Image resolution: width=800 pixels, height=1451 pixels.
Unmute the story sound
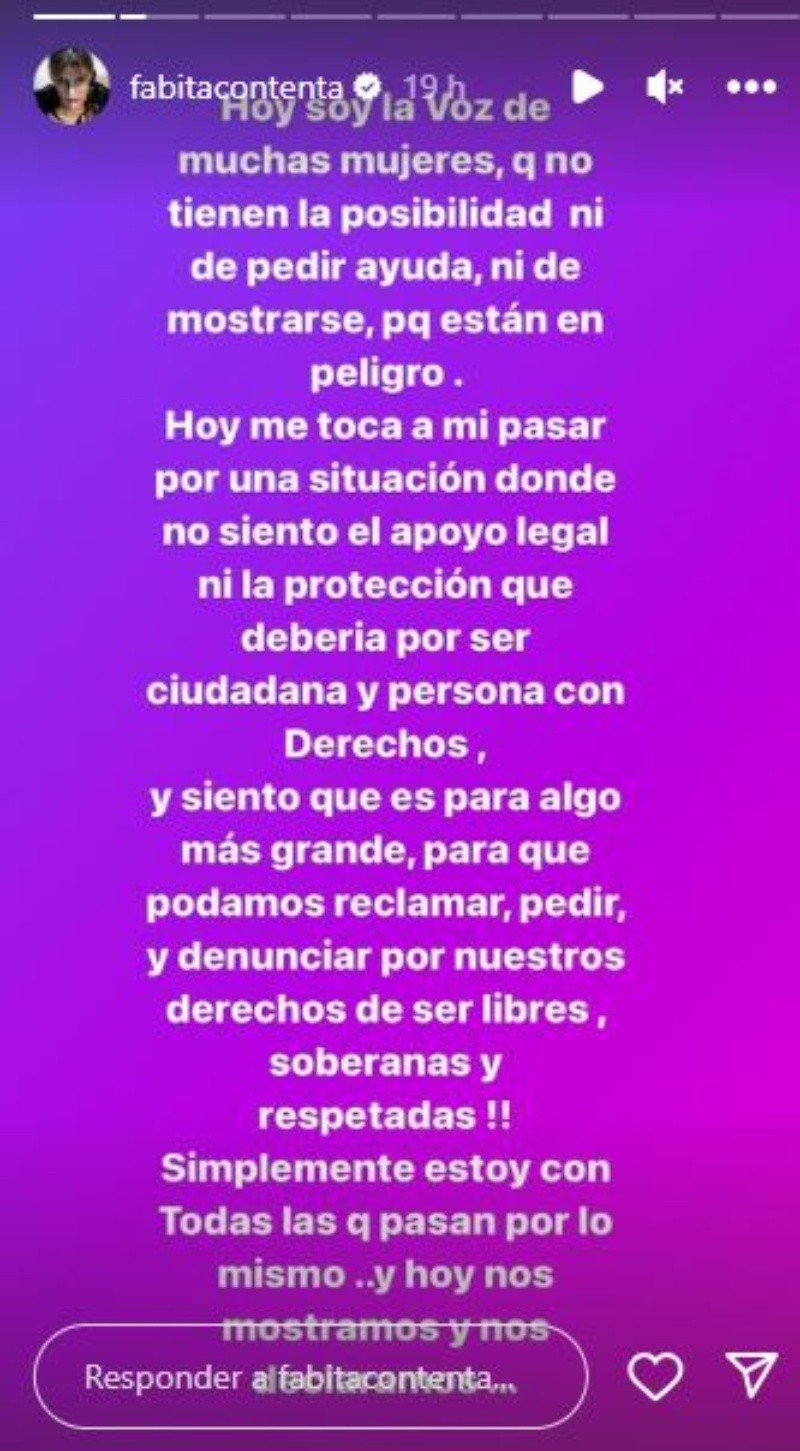coord(664,88)
